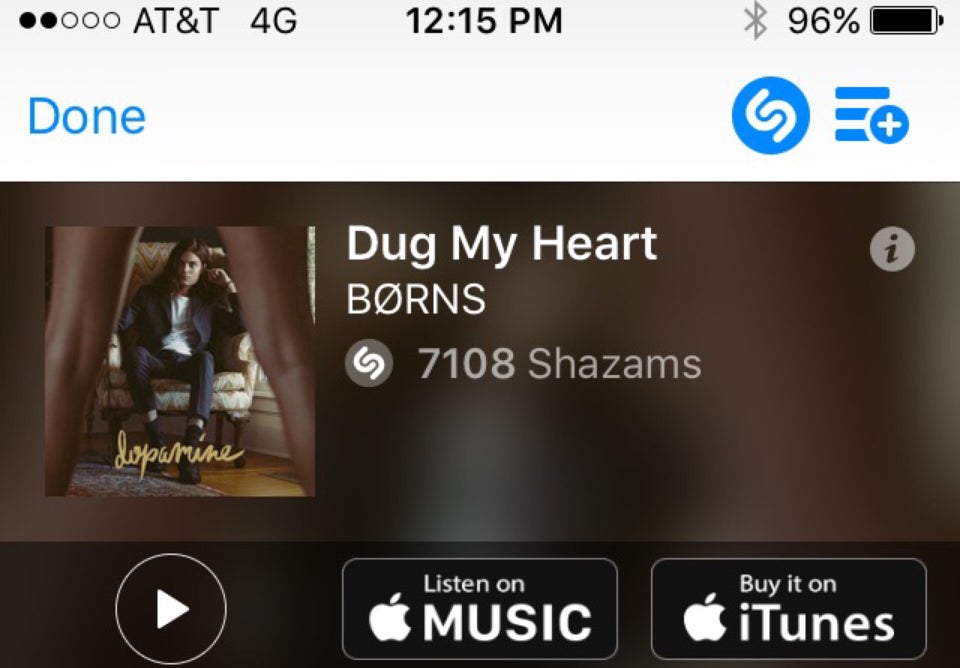Add this song to a playlist
The image size is (960, 668).
point(871,116)
